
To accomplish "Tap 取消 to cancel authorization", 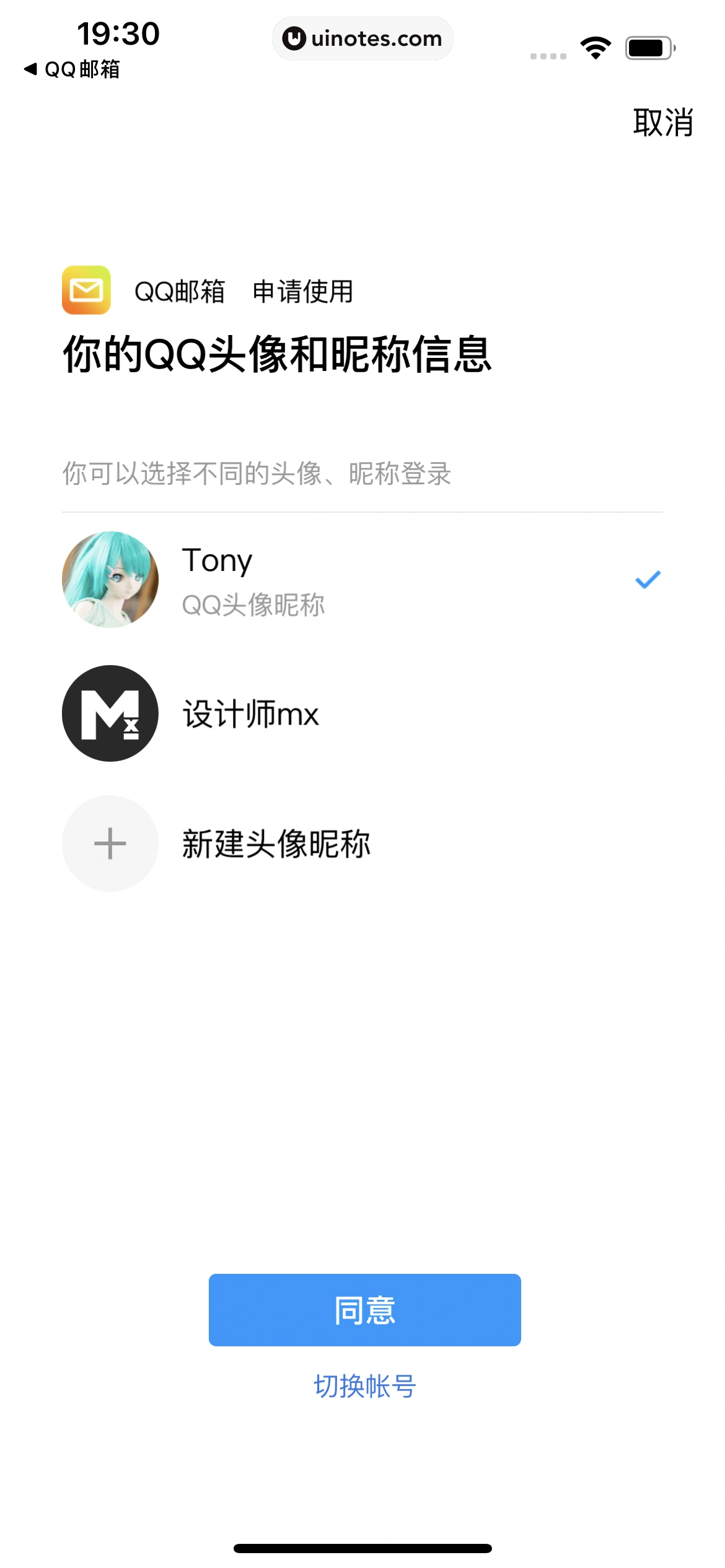I will point(663,122).
